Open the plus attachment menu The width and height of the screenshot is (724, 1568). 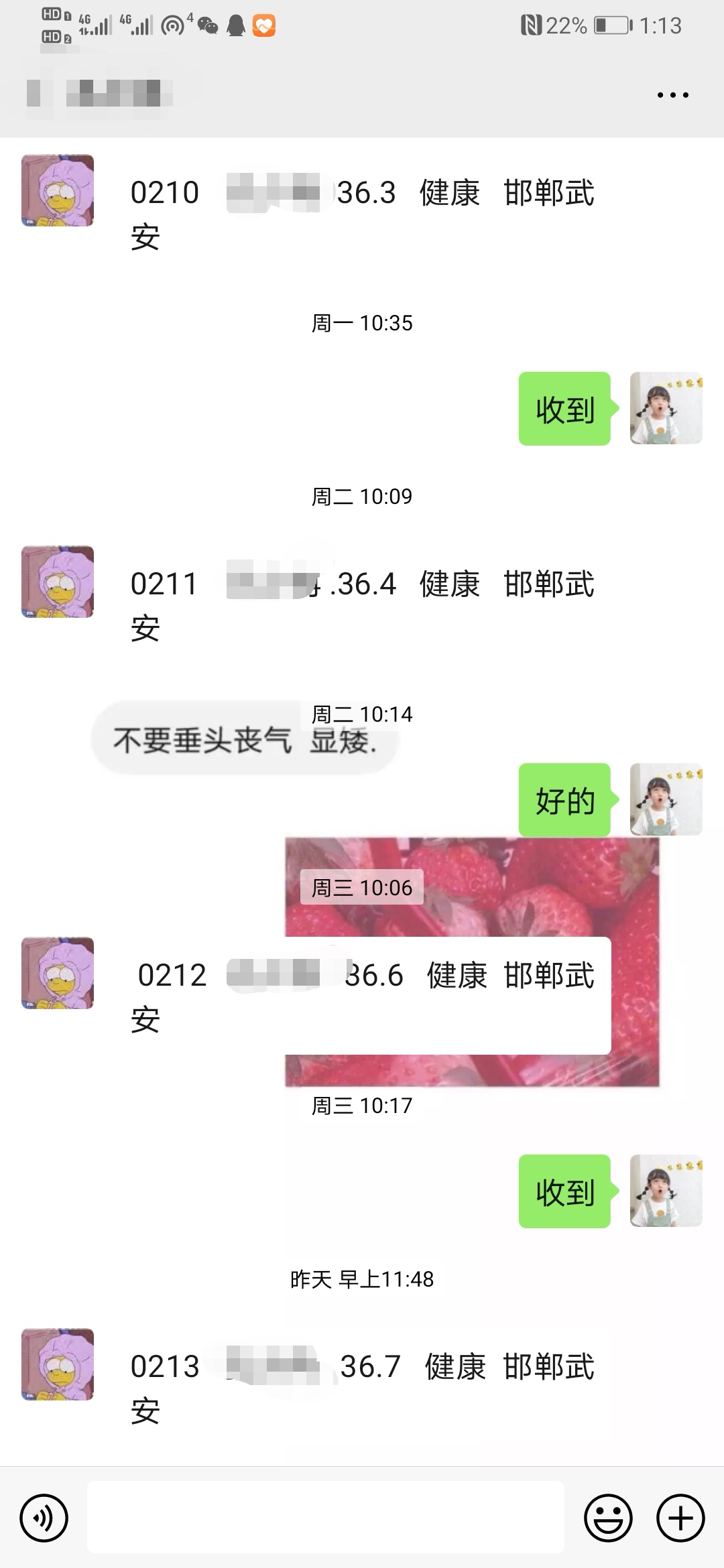tap(680, 1518)
